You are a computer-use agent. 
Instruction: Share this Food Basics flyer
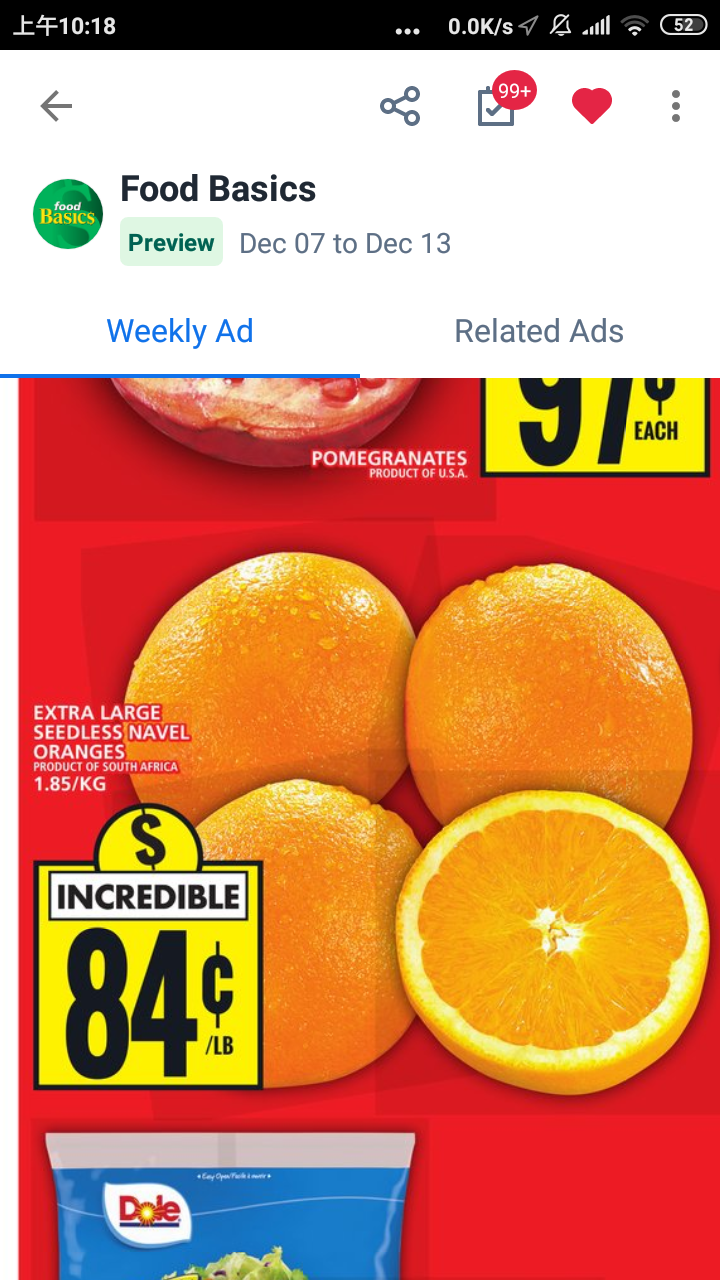click(400, 106)
